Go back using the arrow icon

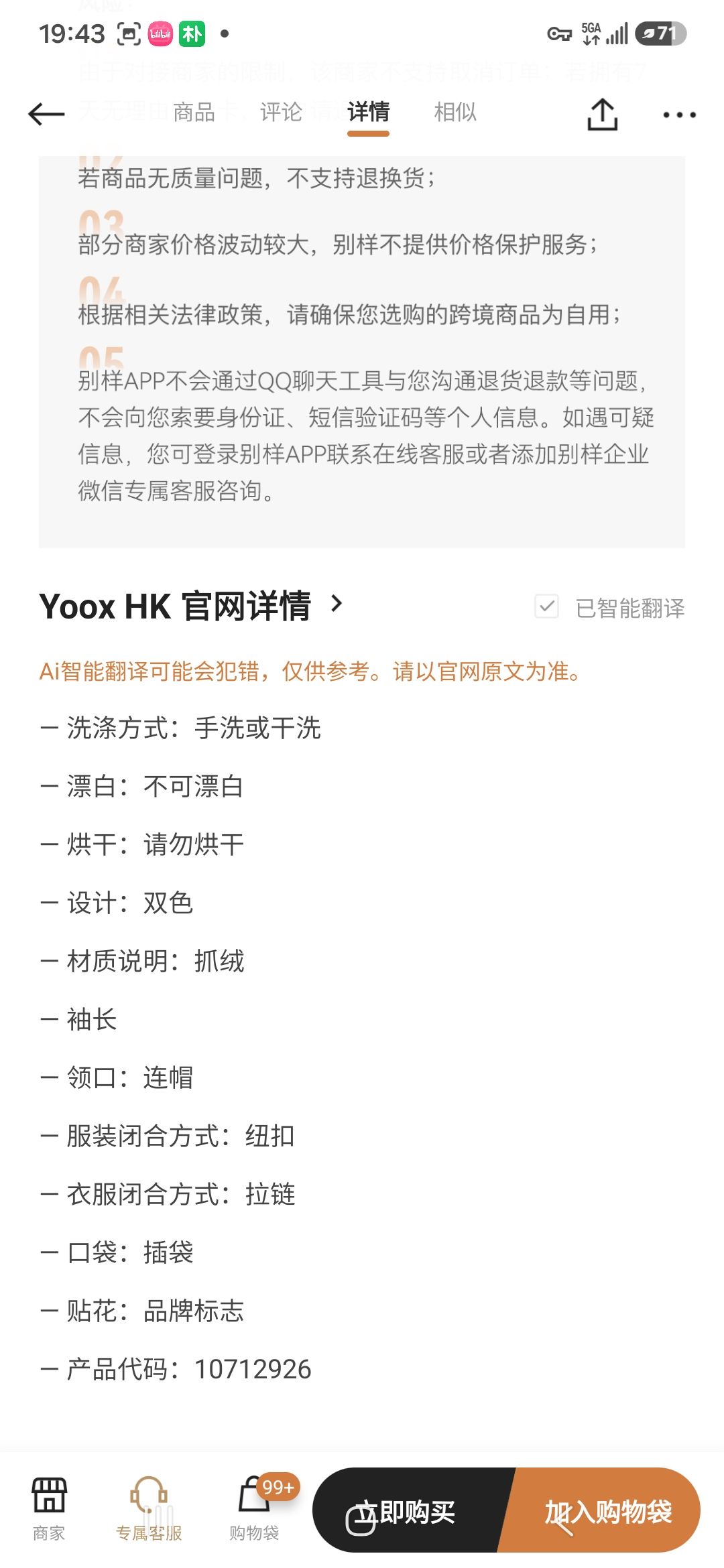46,114
